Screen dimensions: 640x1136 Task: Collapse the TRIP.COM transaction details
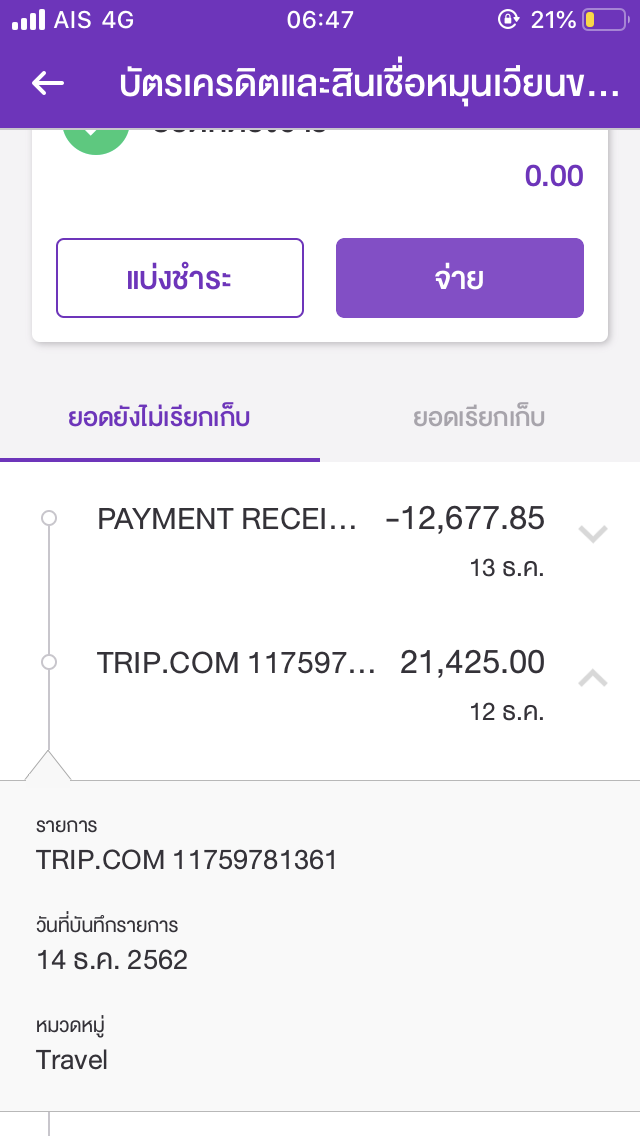[593, 678]
